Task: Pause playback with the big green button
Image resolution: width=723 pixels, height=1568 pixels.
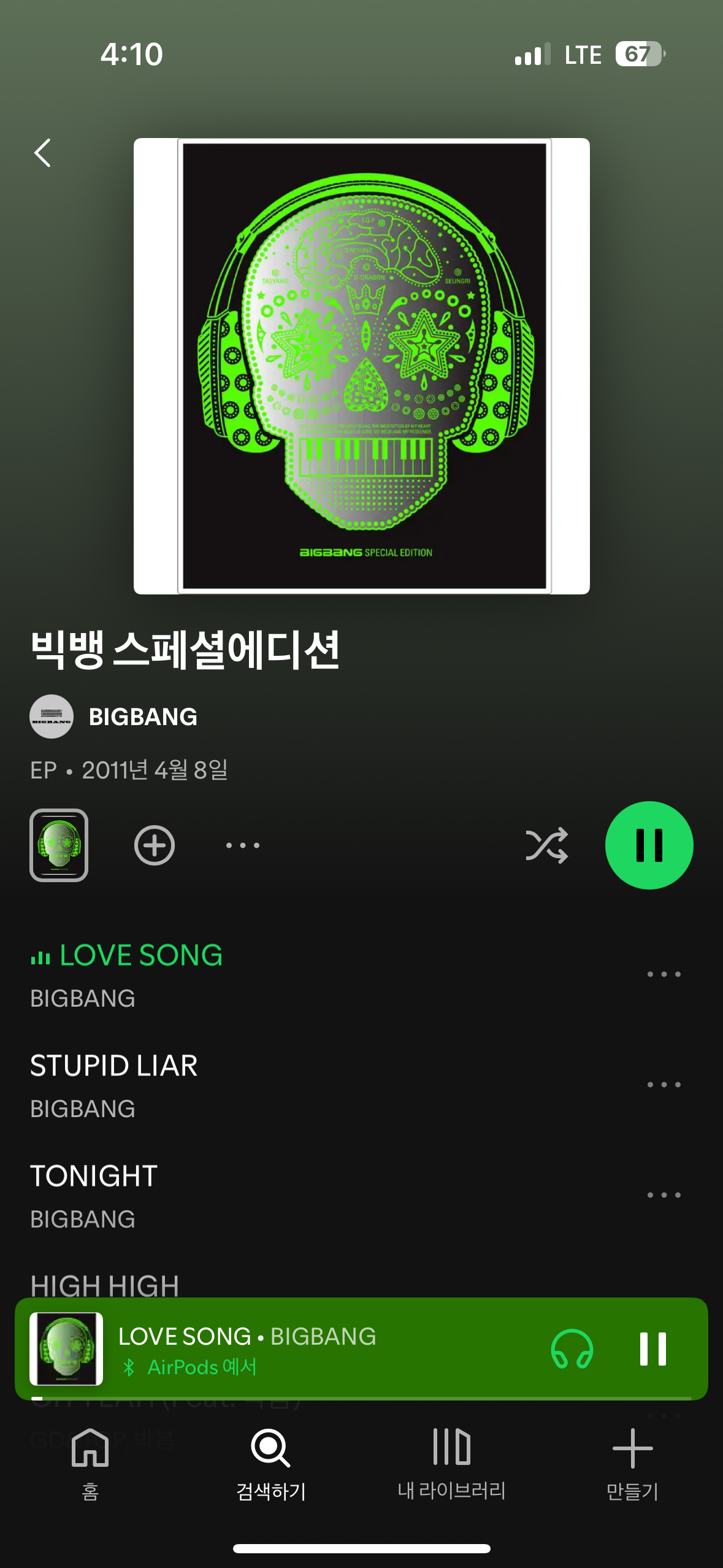Action: (x=649, y=845)
